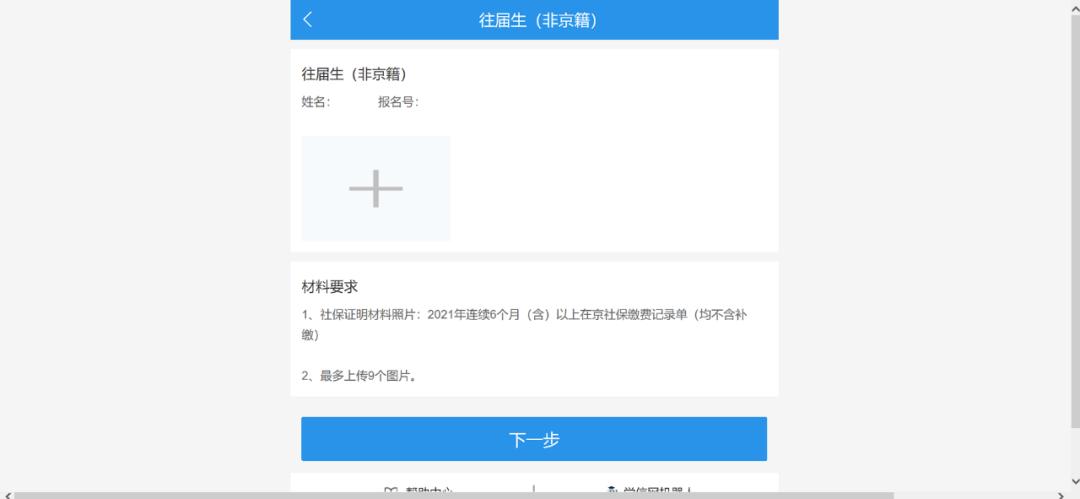Add a social security proof photo
The height and width of the screenshot is (499, 1080).
click(x=375, y=188)
